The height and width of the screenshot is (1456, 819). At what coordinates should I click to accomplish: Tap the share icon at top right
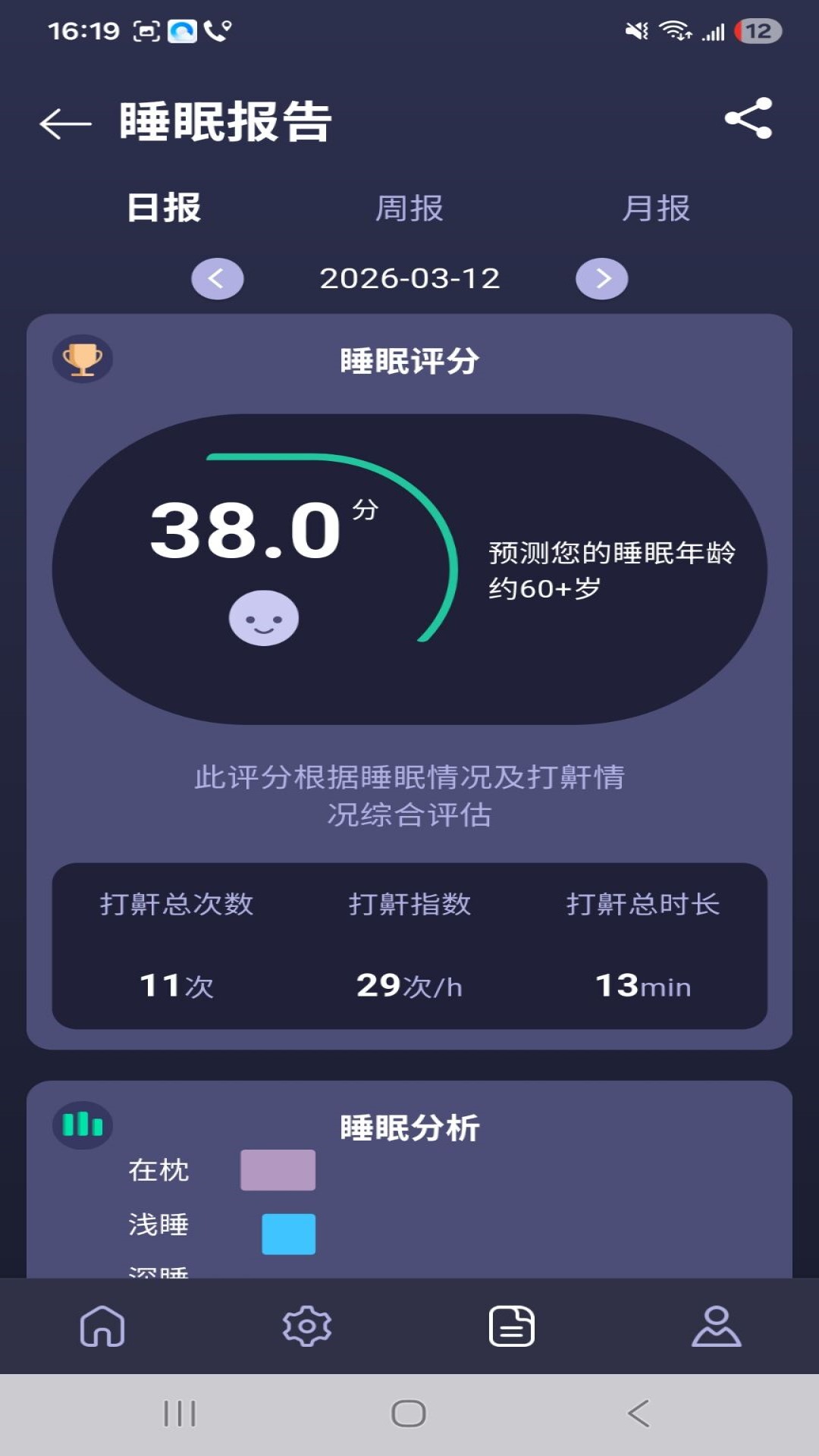pyautogui.click(x=747, y=120)
